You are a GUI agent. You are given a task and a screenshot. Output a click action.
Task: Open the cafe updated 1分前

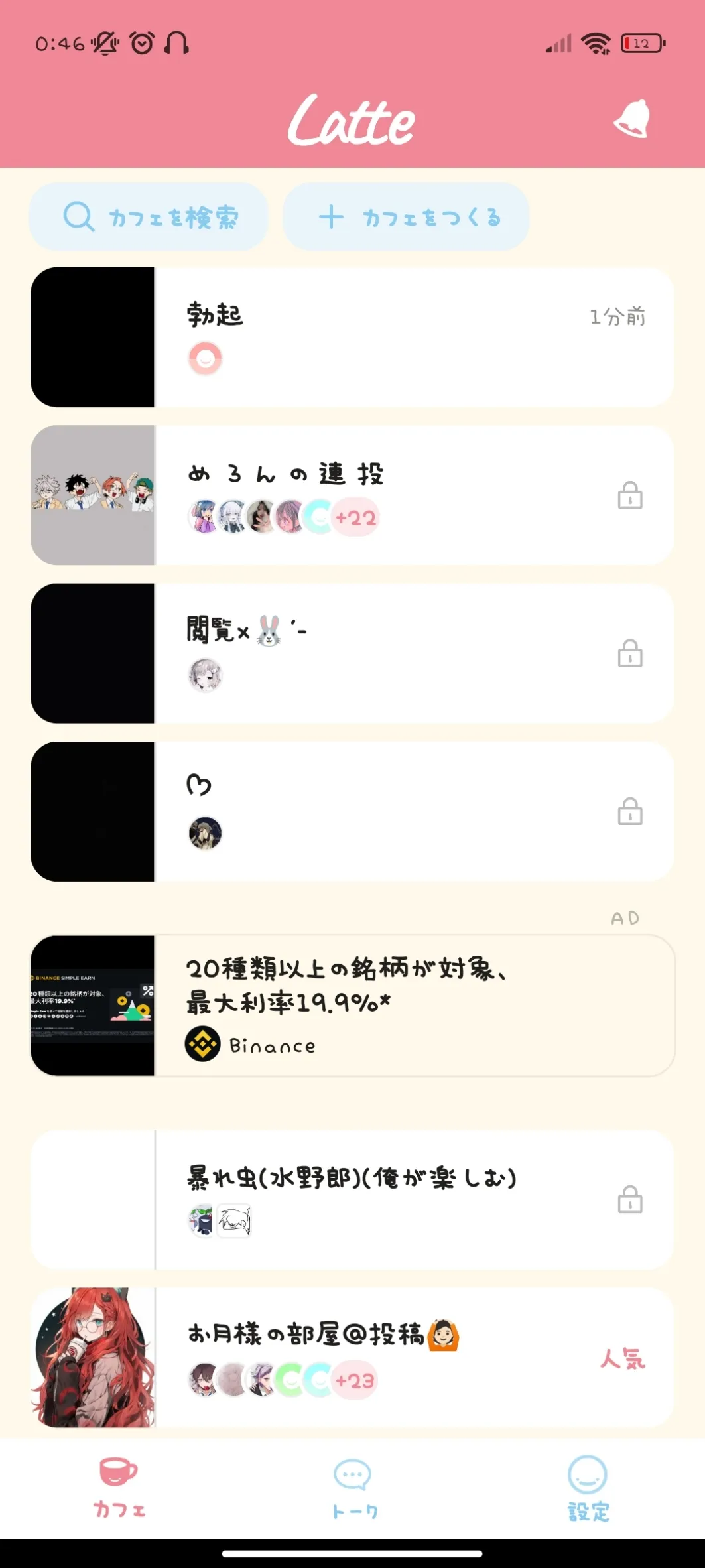[352, 337]
